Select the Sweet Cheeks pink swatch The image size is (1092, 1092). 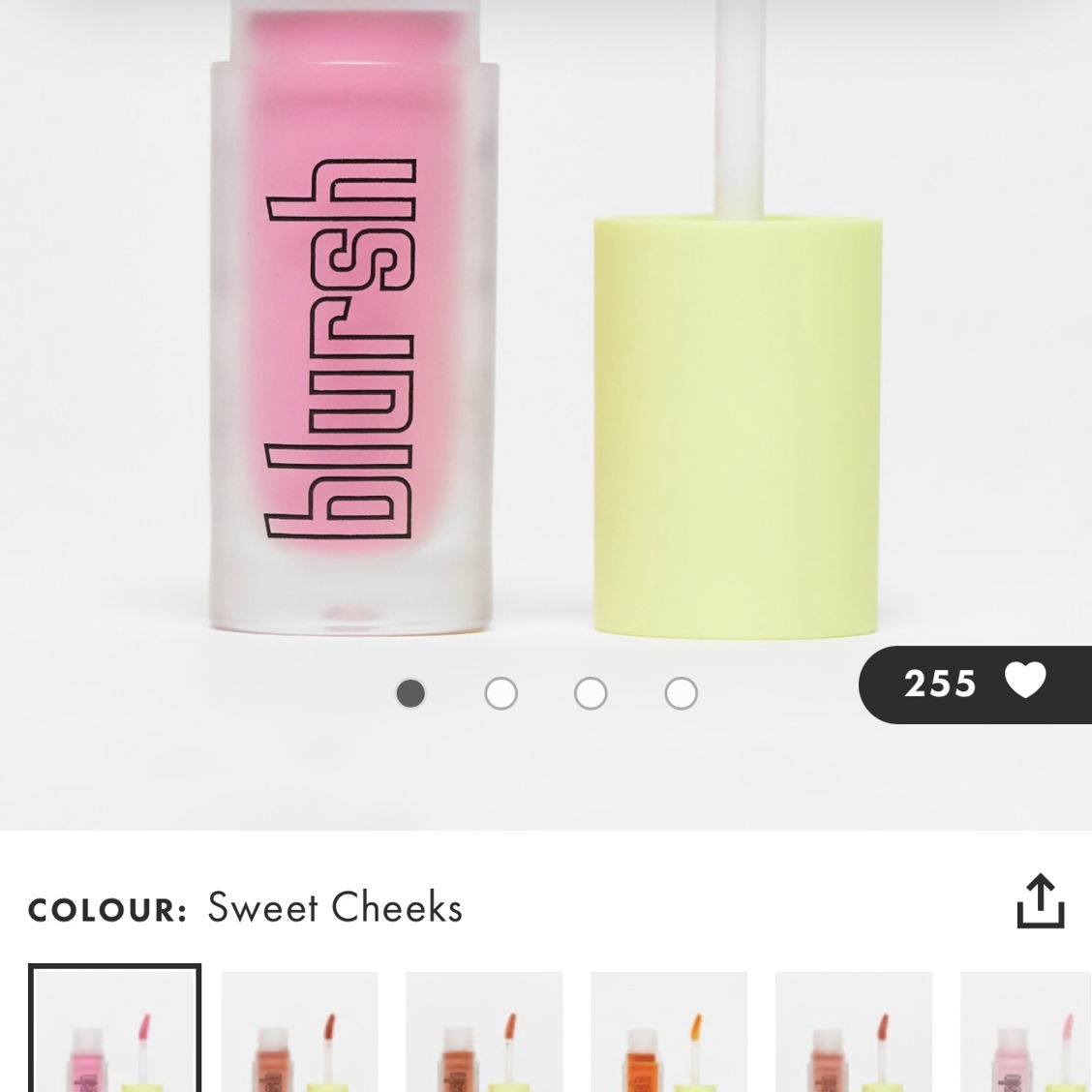114,1032
